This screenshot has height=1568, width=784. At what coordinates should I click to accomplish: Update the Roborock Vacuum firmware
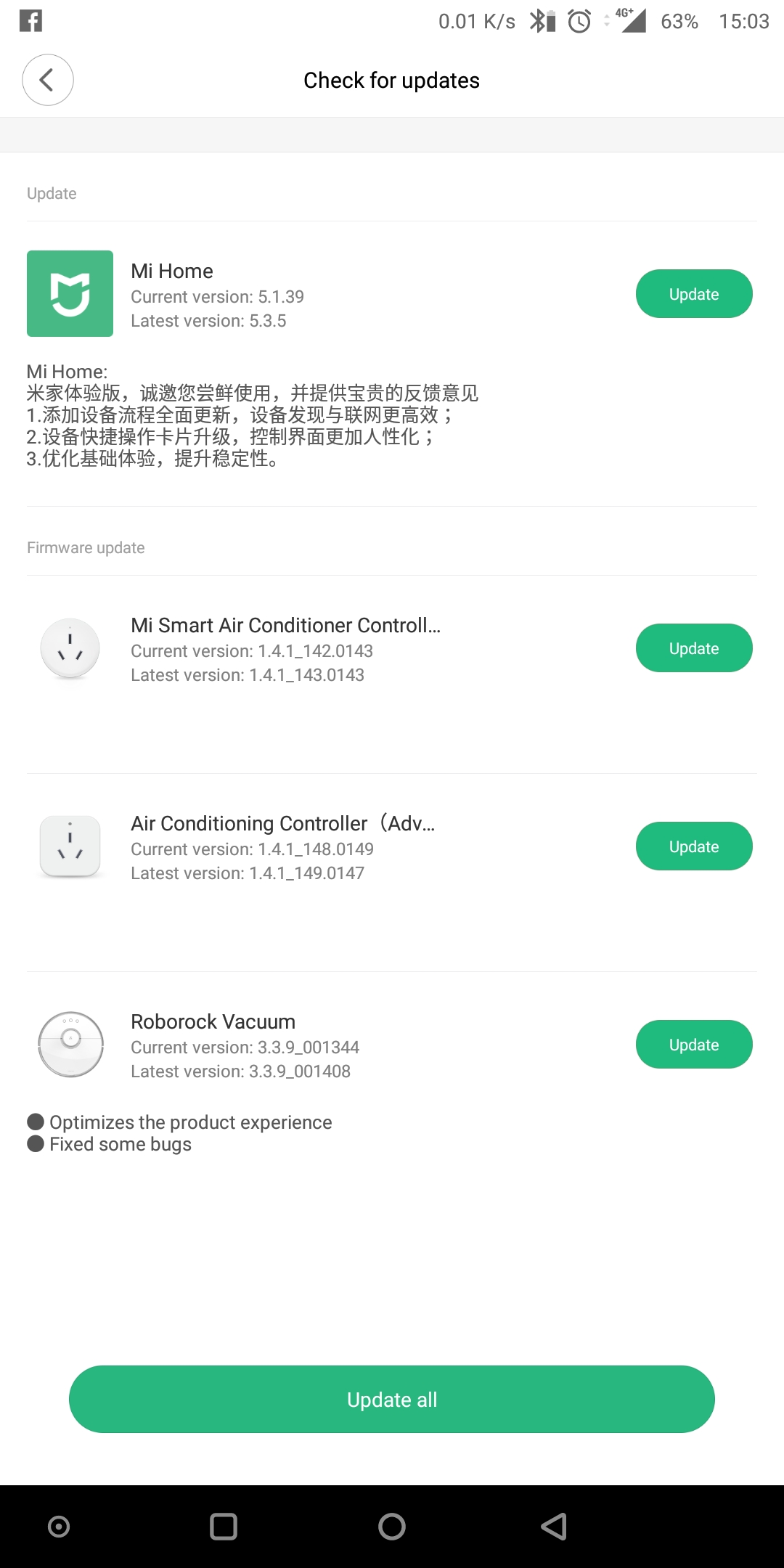(693, 1045)
